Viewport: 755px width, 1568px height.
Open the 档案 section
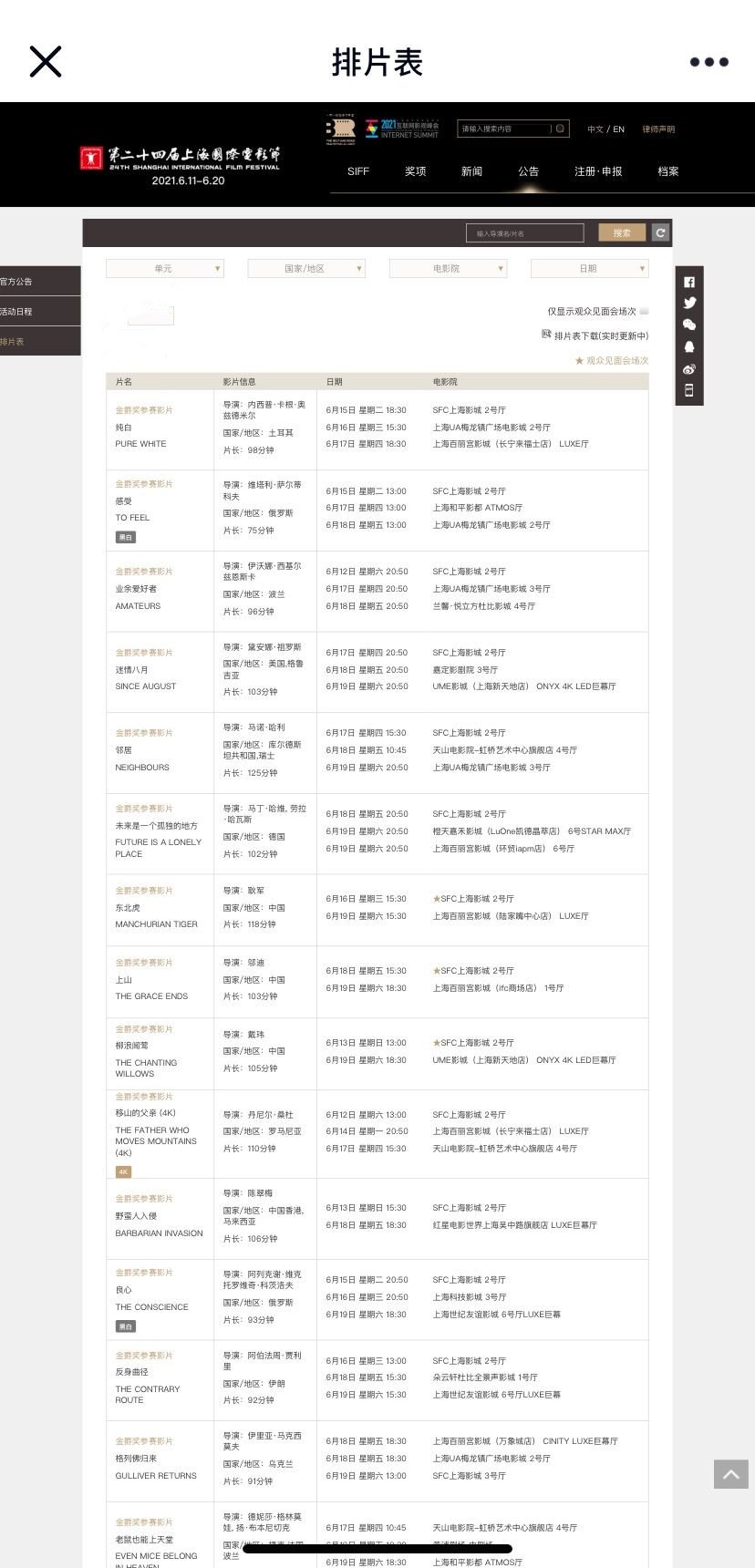(x=668, y=171)
